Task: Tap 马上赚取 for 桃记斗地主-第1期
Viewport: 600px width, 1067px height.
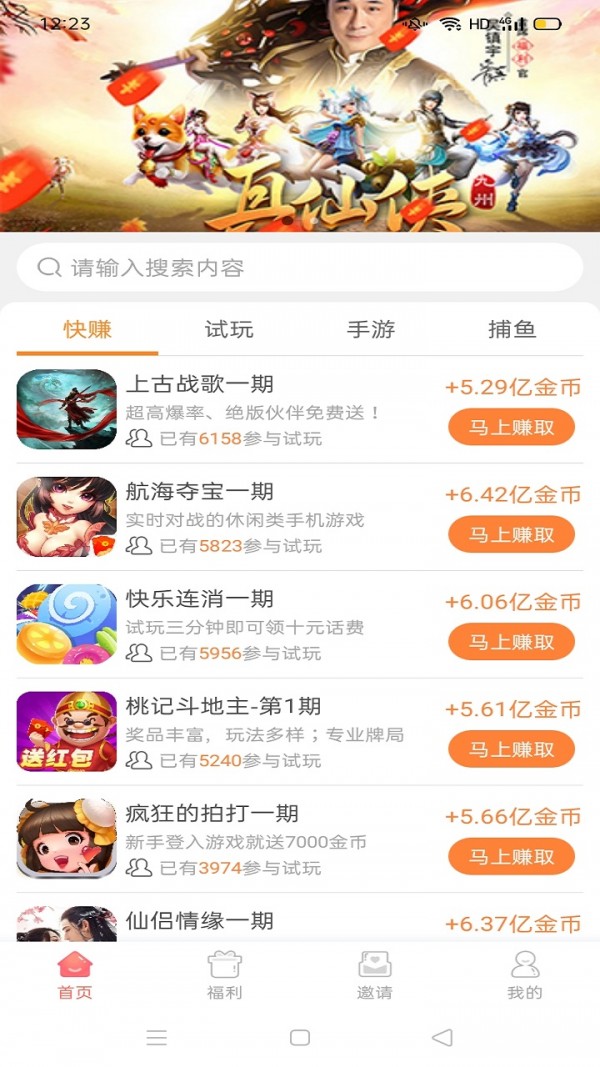Action: (511, 749)
